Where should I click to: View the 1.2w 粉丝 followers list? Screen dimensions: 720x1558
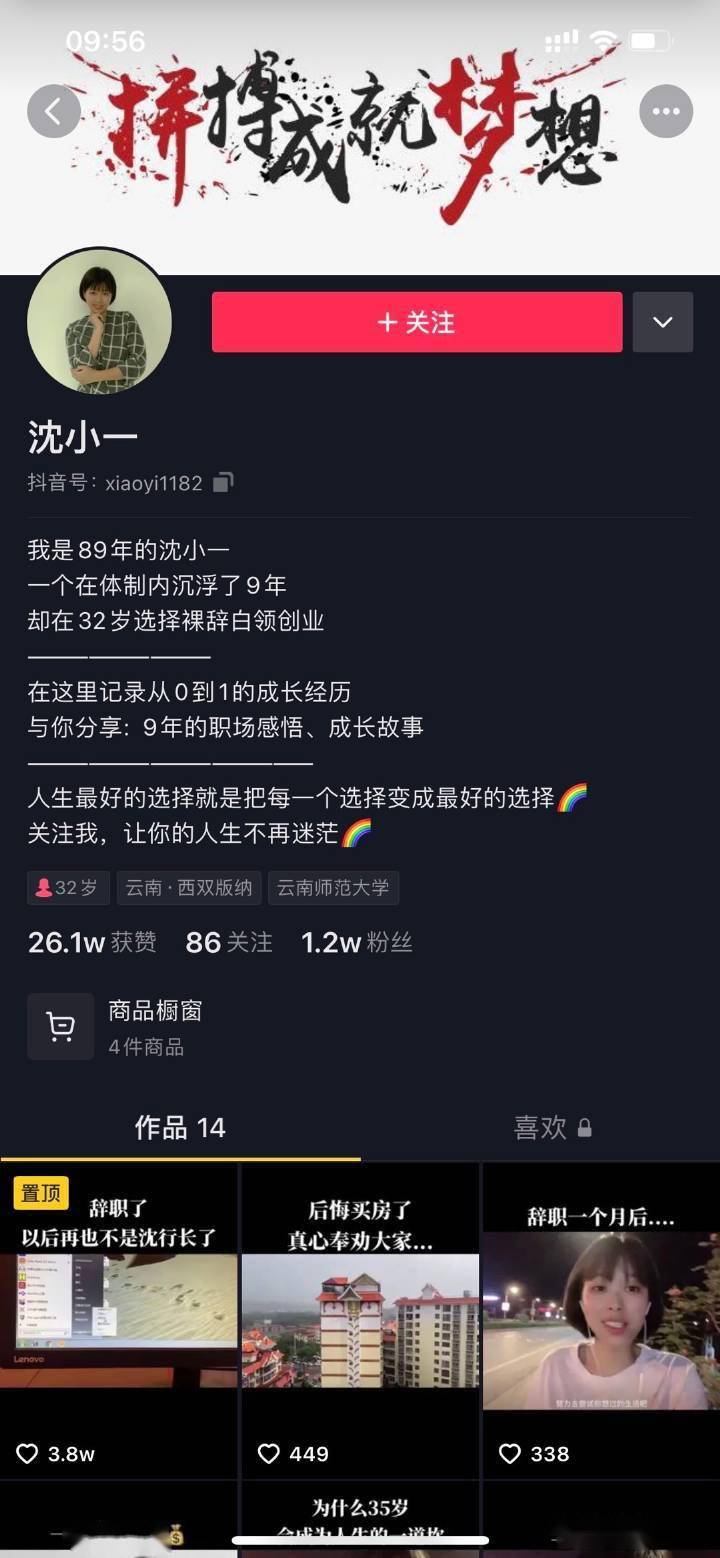pyautogui.click(x=356, y=942)
